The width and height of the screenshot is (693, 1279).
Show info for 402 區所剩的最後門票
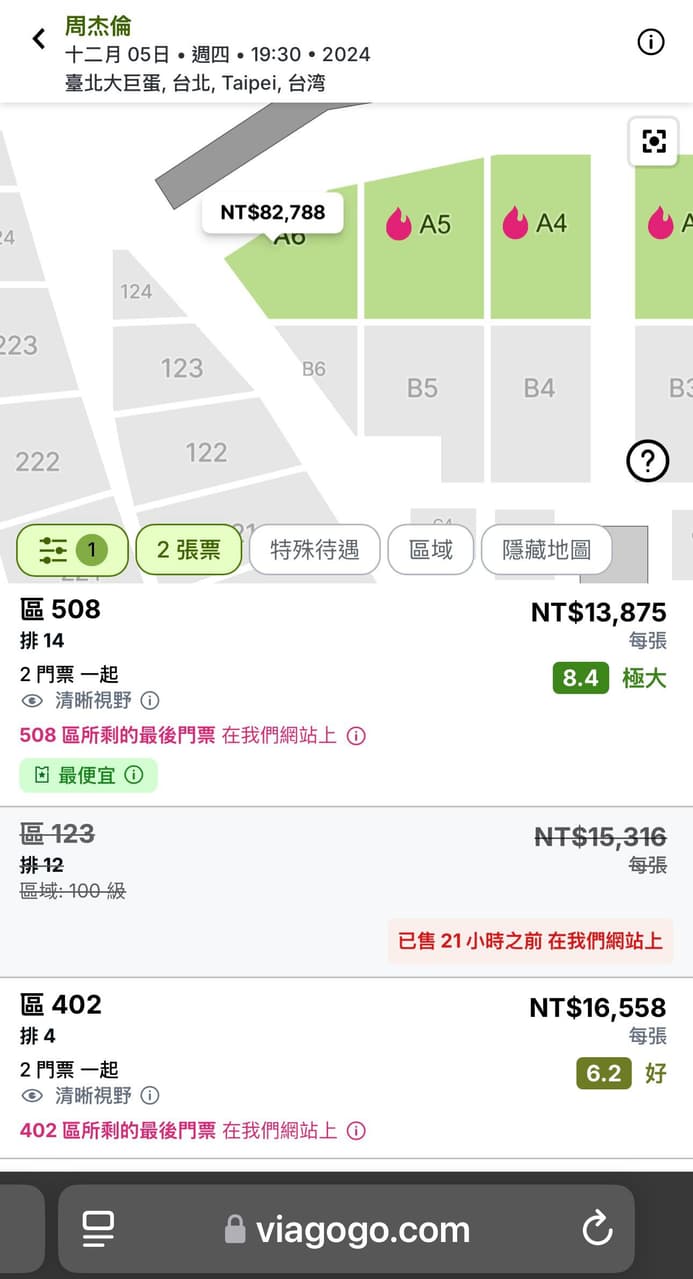point(356,1131)
